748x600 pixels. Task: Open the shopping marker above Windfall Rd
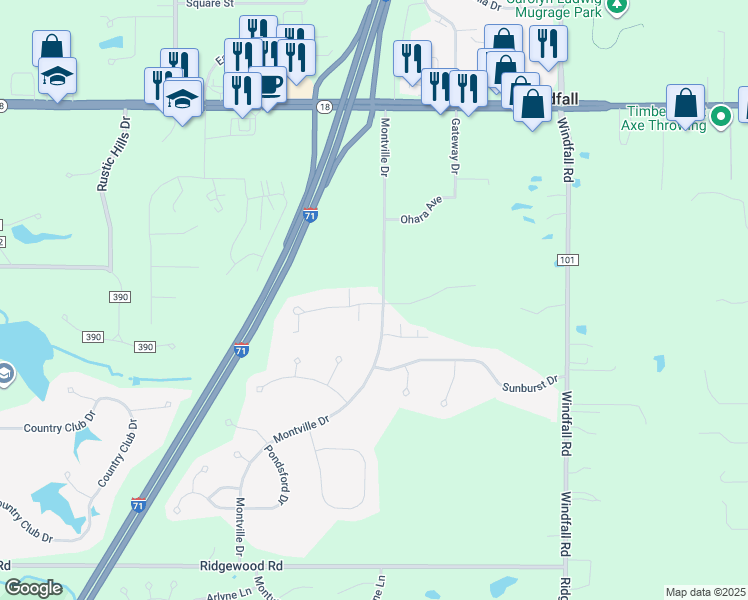tap(532, 102)
